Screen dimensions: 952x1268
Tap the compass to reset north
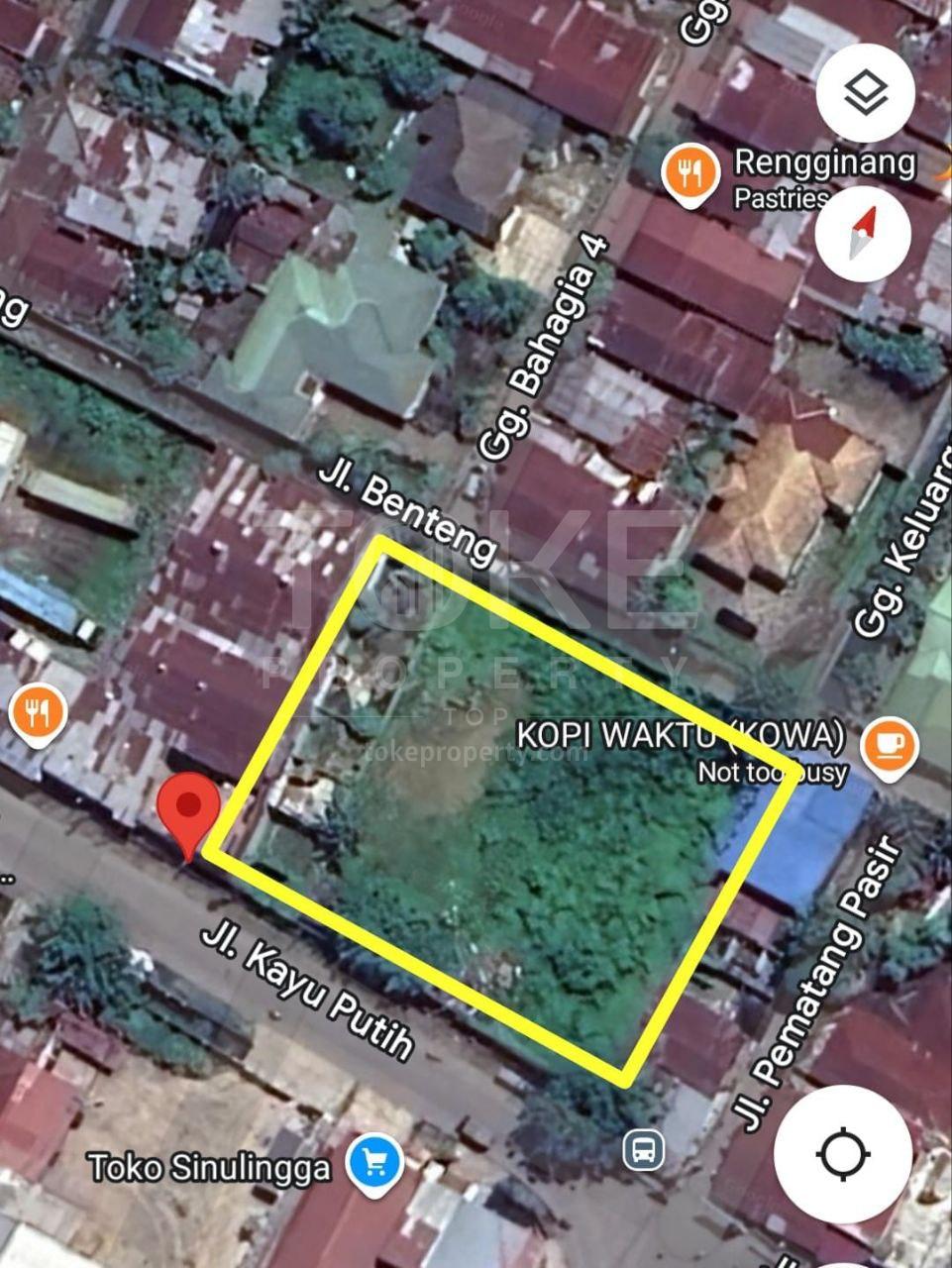[865, 235]
